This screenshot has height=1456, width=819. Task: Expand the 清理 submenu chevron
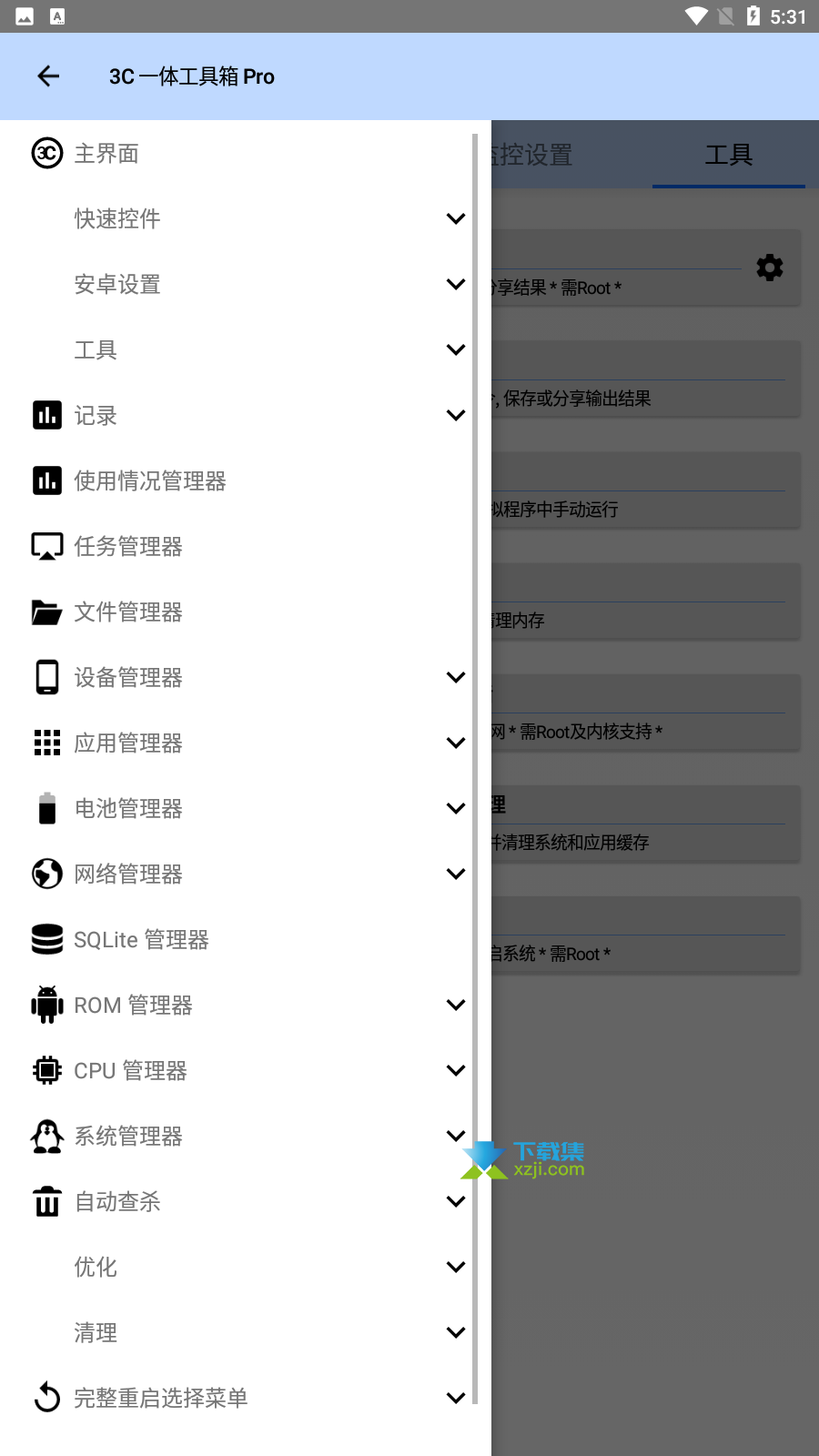(456, 1332)
